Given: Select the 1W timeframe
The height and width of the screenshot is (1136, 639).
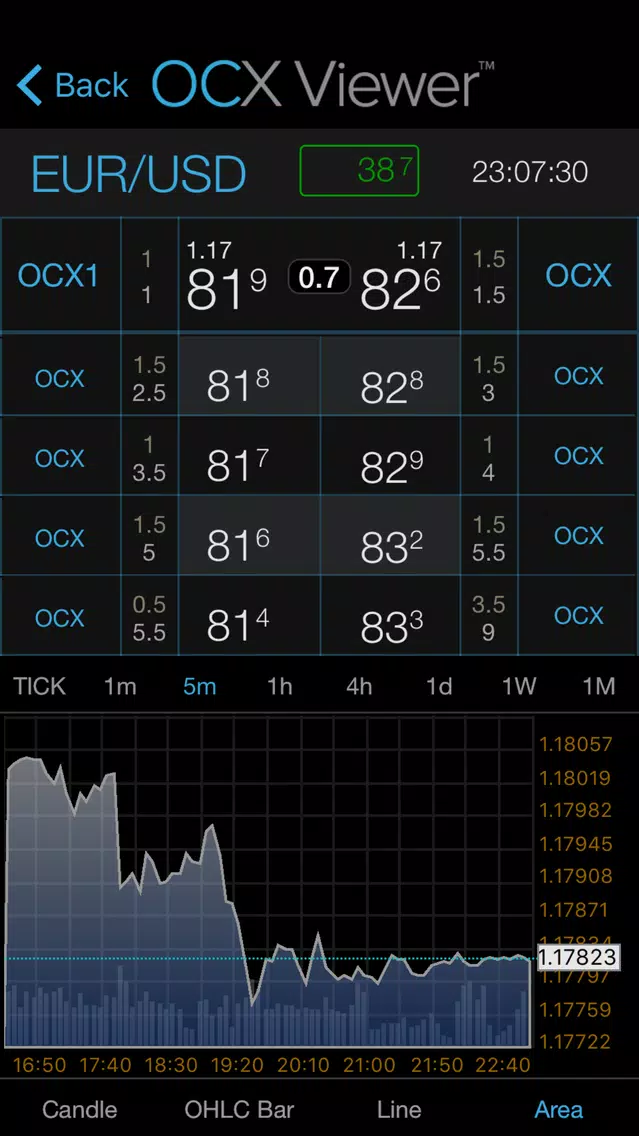Looking at the screenshot, I should (519, 686).
